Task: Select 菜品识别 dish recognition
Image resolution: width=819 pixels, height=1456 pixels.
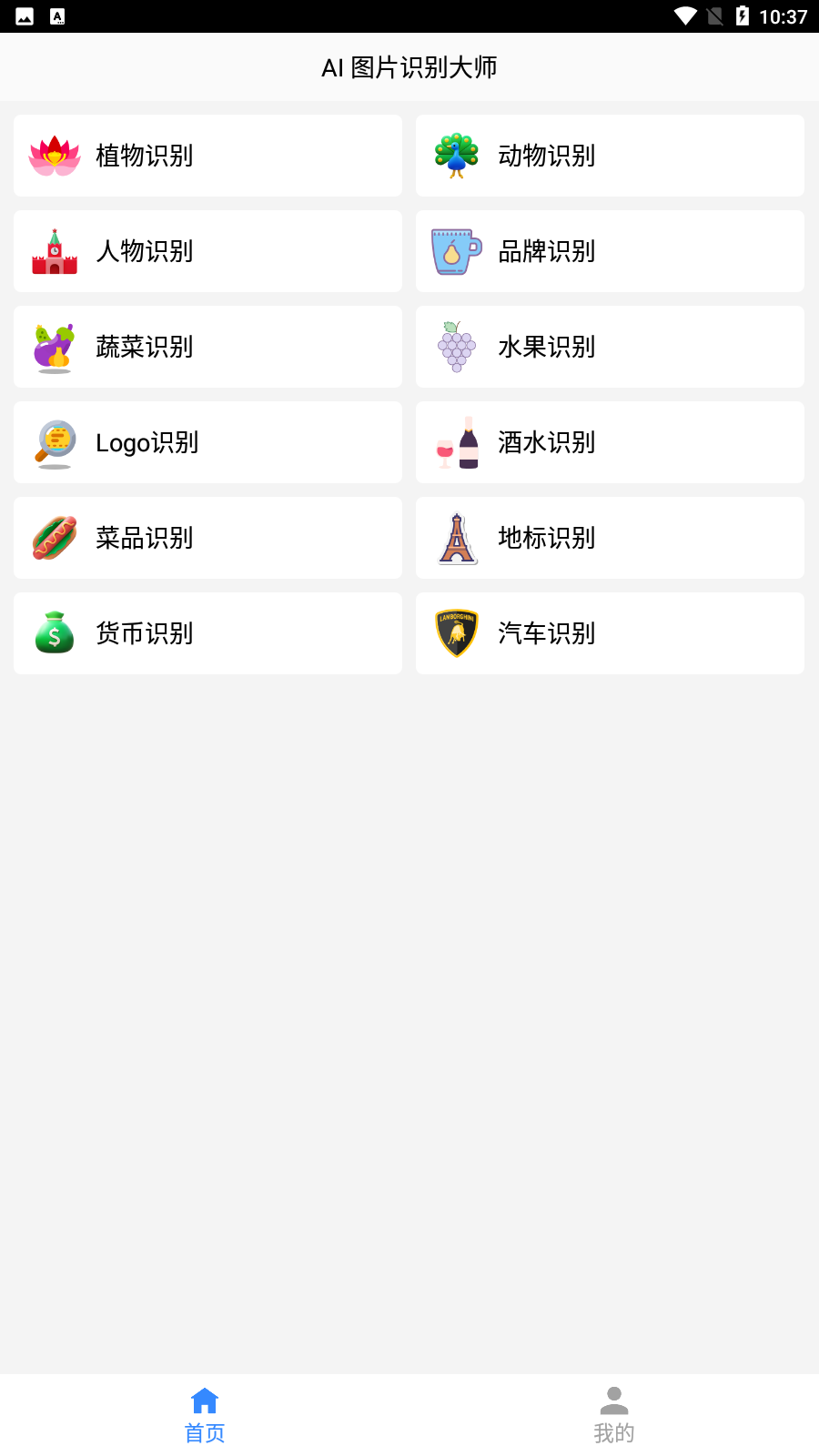Action: click(x=207, y=538)
